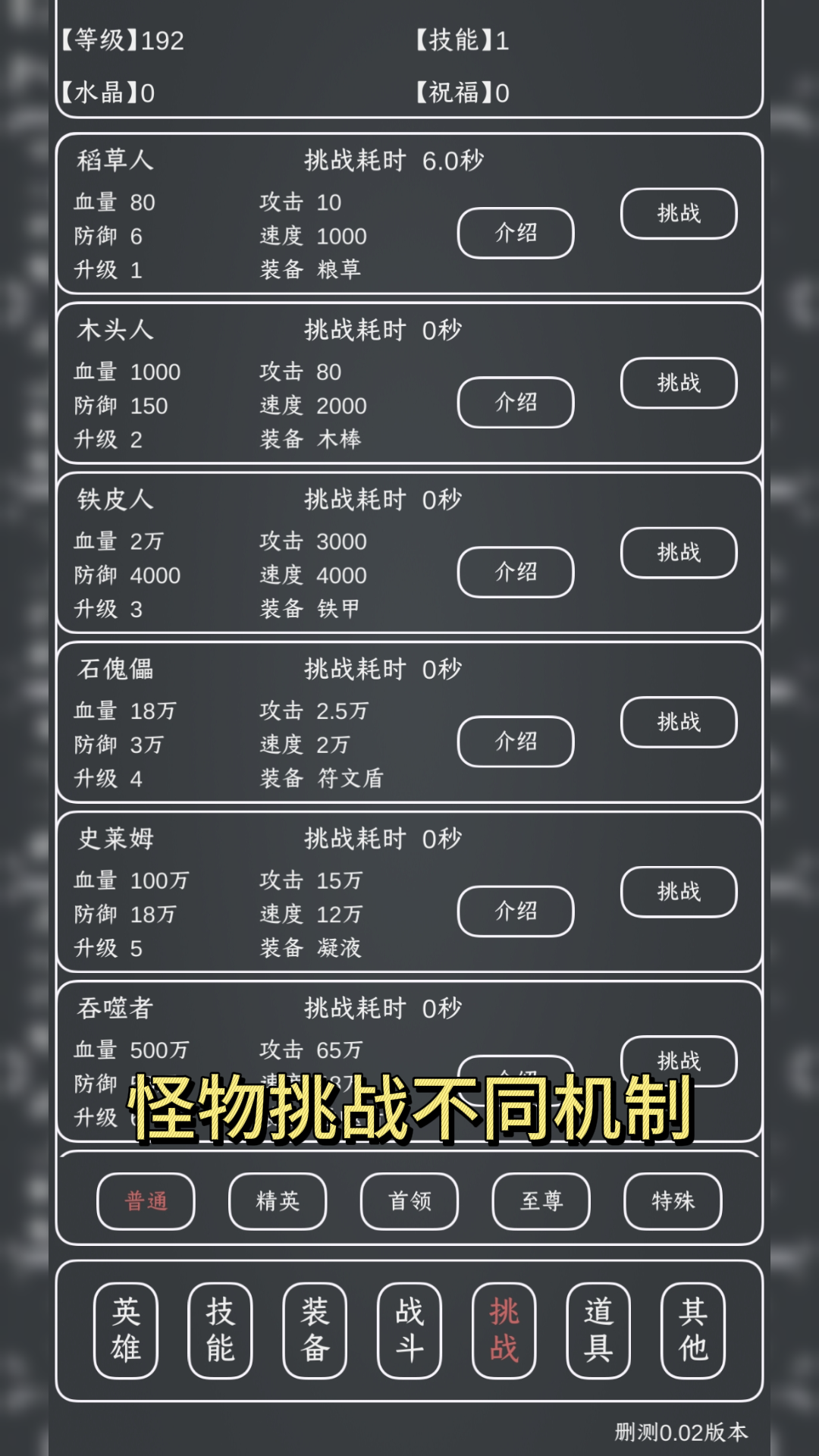The image size is (819, 1456).
Task: Switch to the 至尊 tab
Action: click(x=540, y=1202)
